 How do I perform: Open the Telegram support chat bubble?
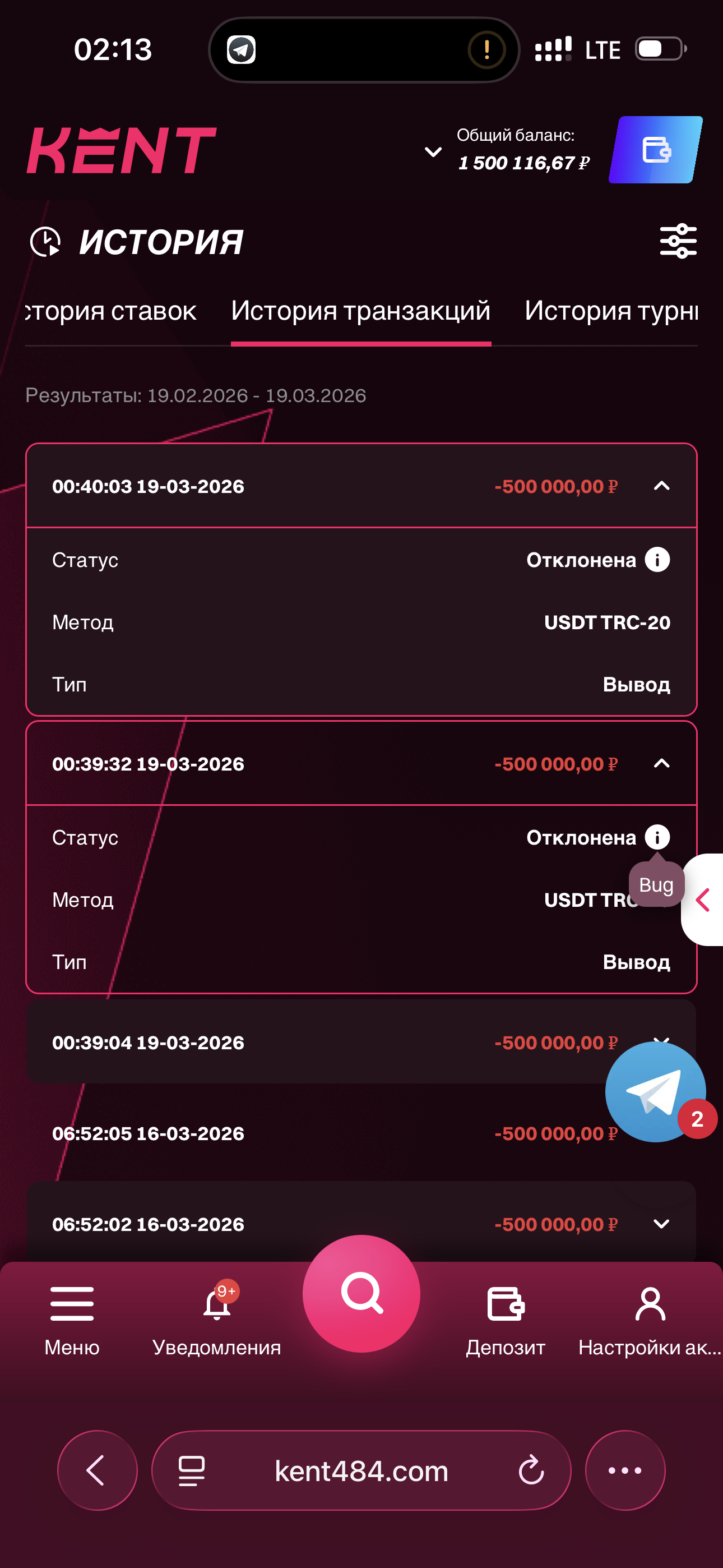[x=655, y=1092]
